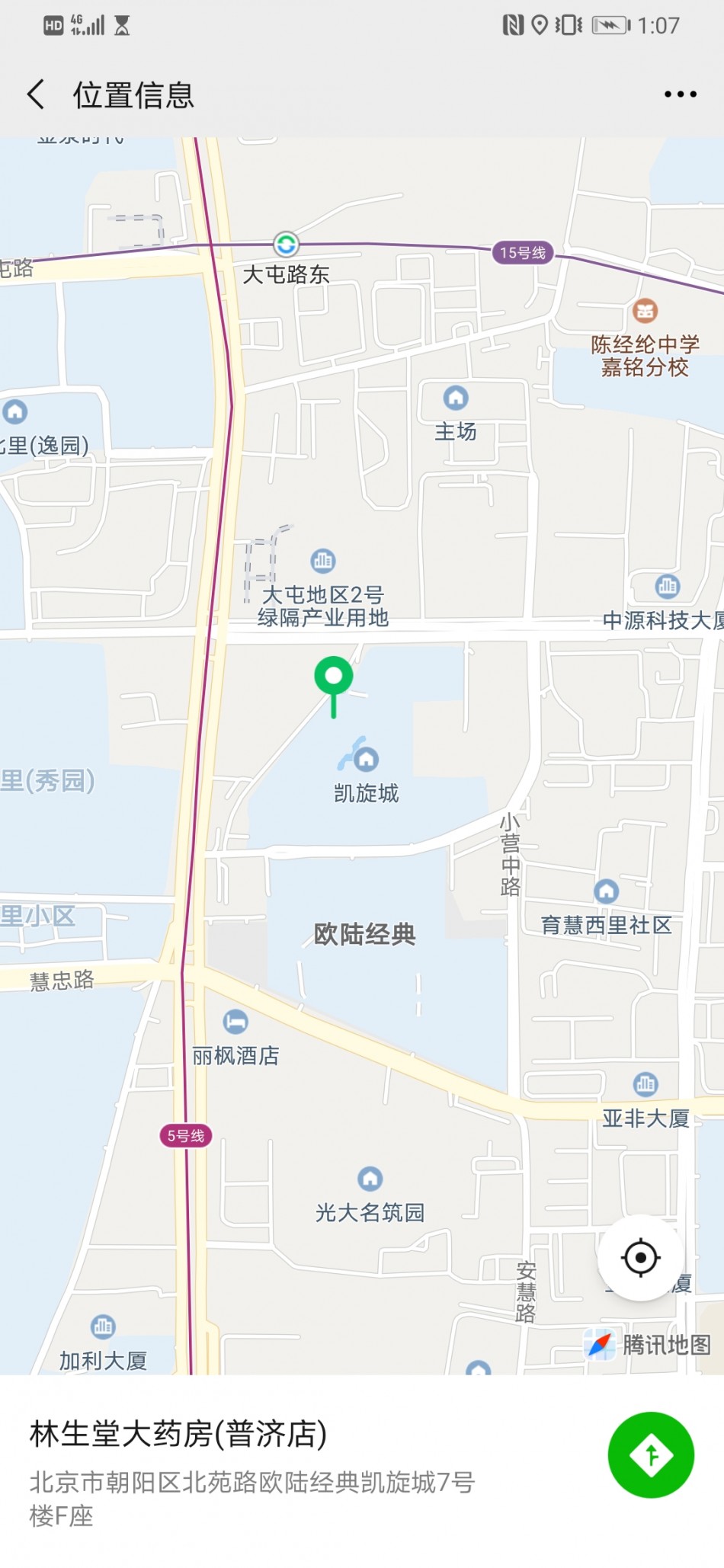This screenshot has height=1568, width=724.
Task: Open the three-dot overflow menu
Action: point(680,94)
